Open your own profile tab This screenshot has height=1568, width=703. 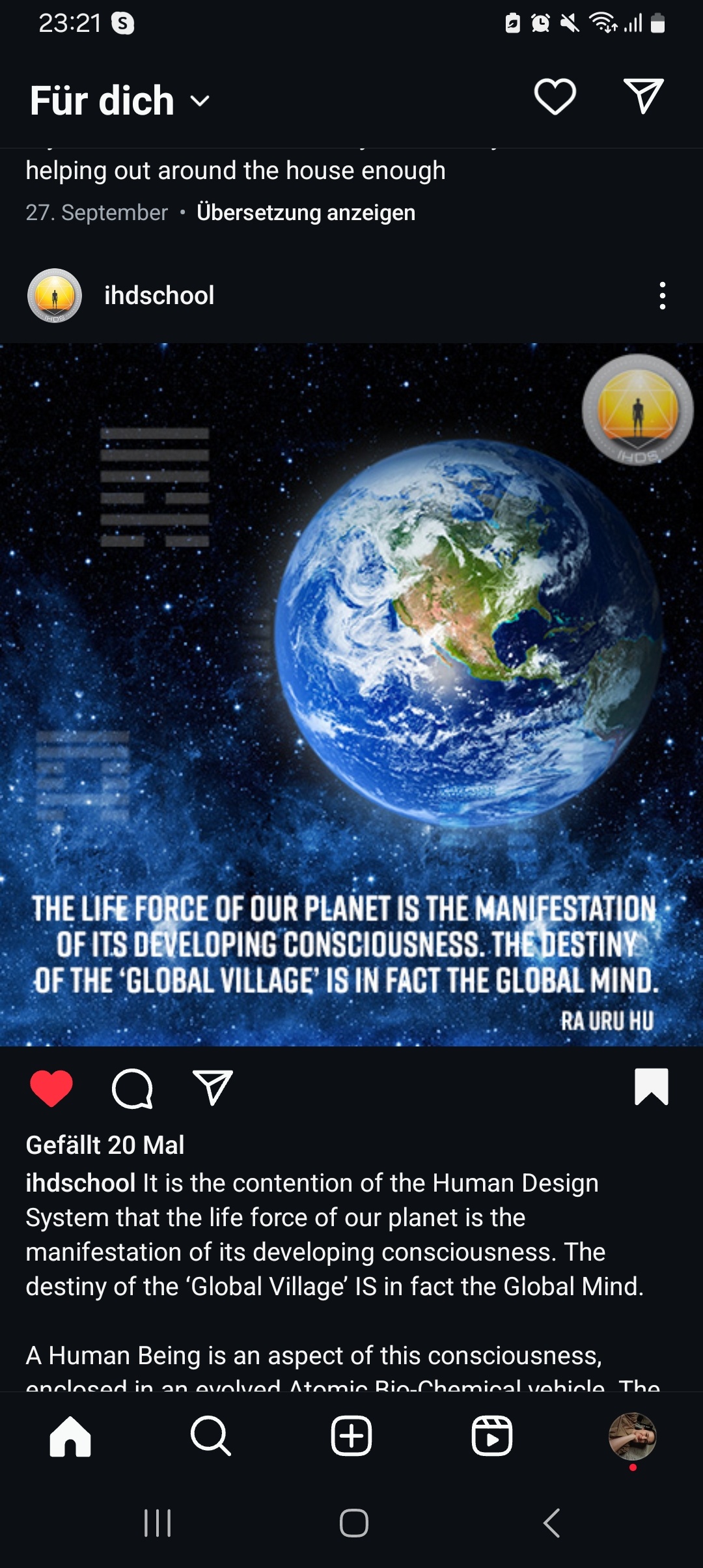click(632, 1436)
